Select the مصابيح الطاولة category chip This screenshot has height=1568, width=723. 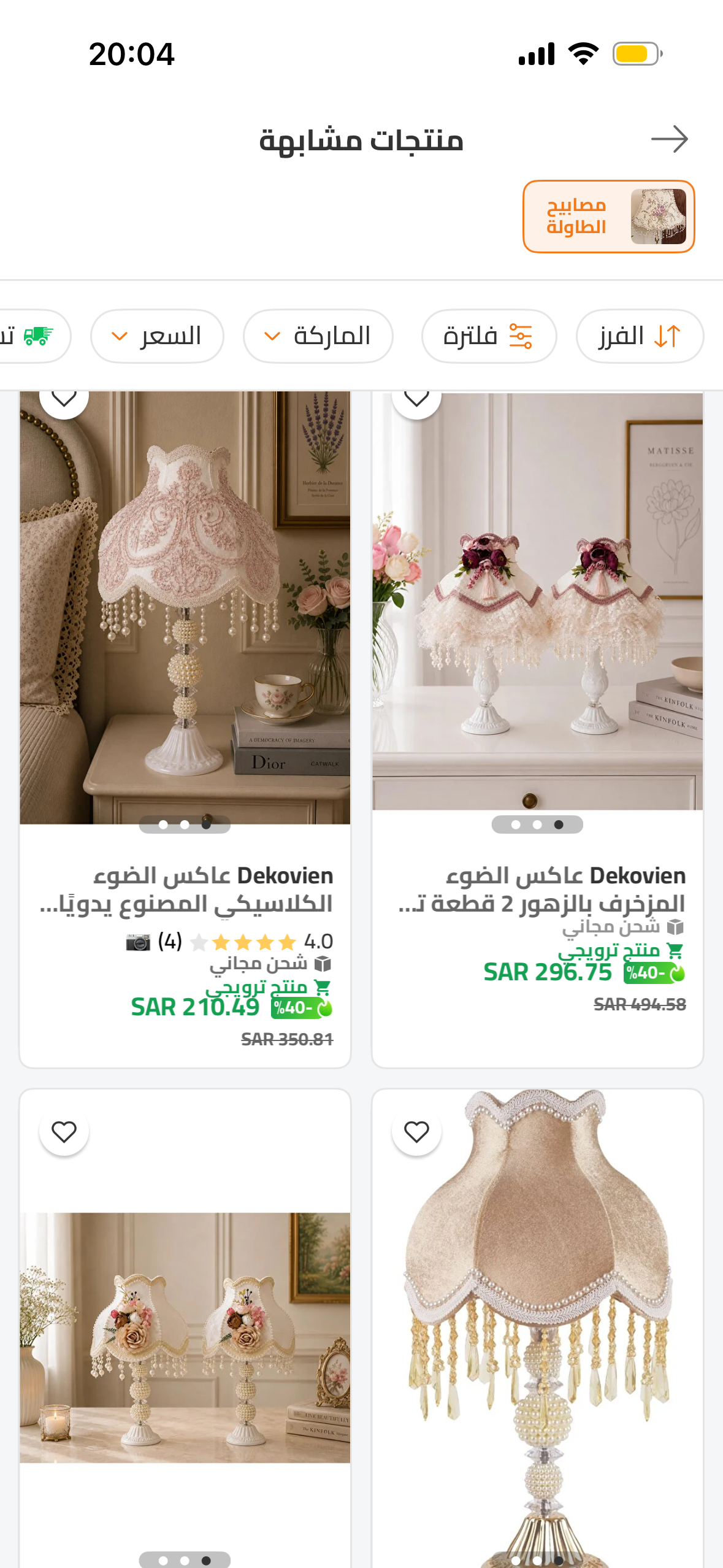[x=608, y=217]
